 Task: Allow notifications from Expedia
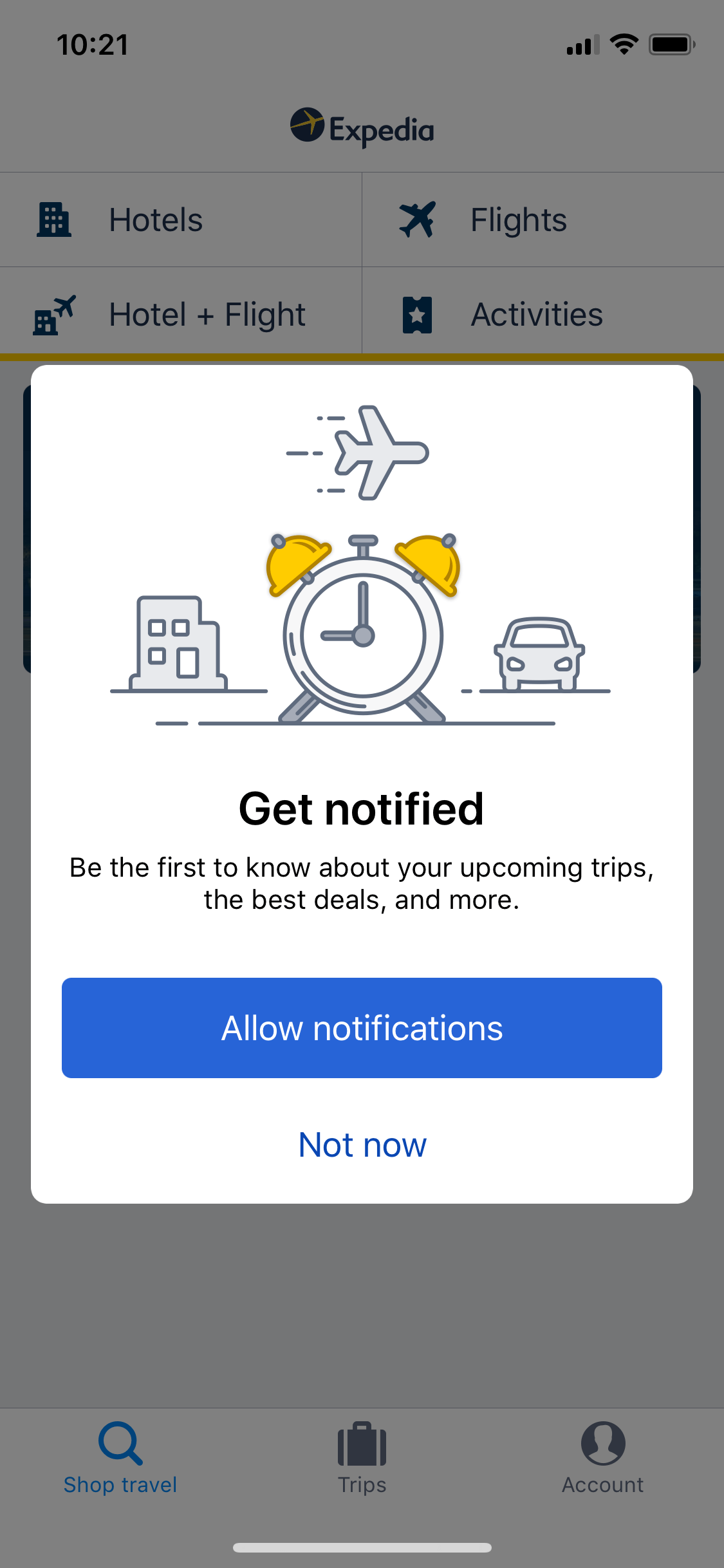362,1027
